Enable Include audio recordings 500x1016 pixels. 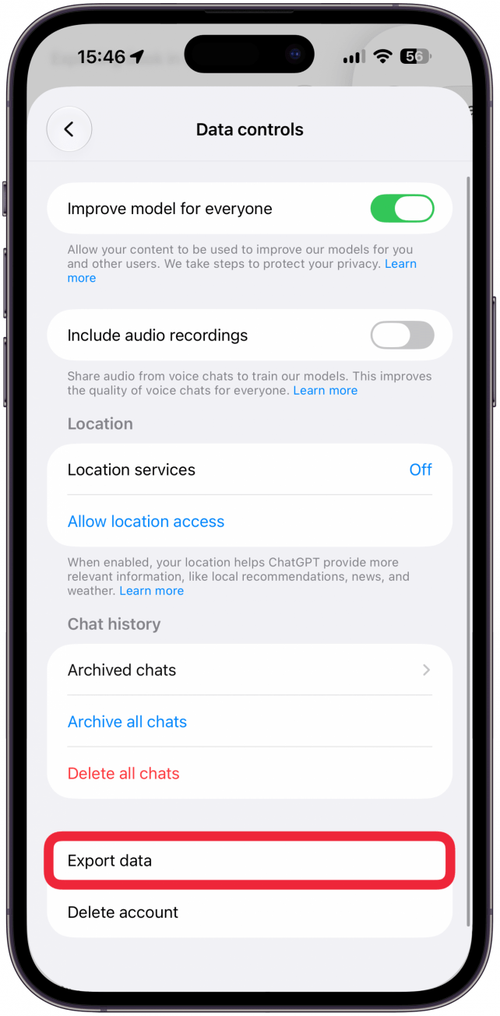[402, 336]
